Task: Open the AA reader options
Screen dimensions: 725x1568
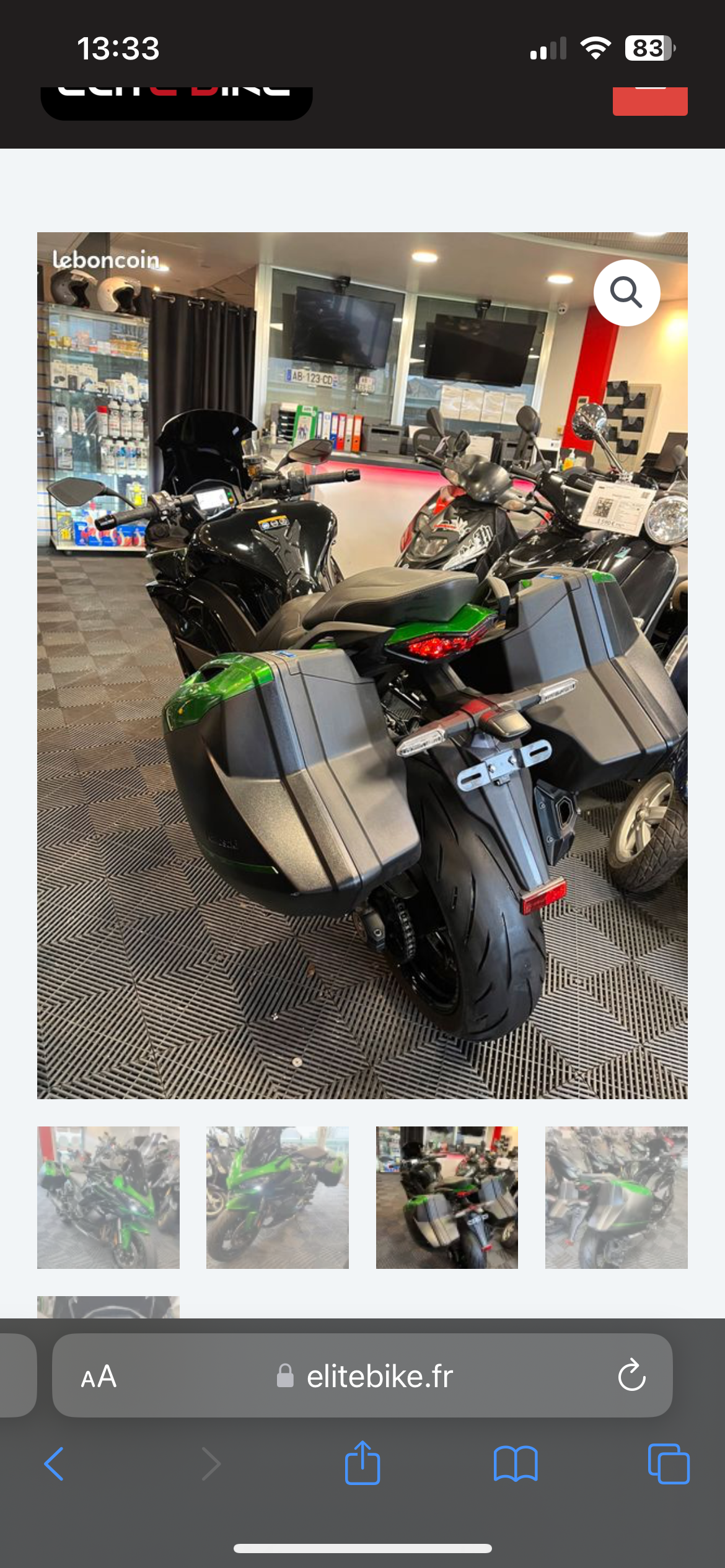Action: pyautogui.click(x=99, y=1377)
